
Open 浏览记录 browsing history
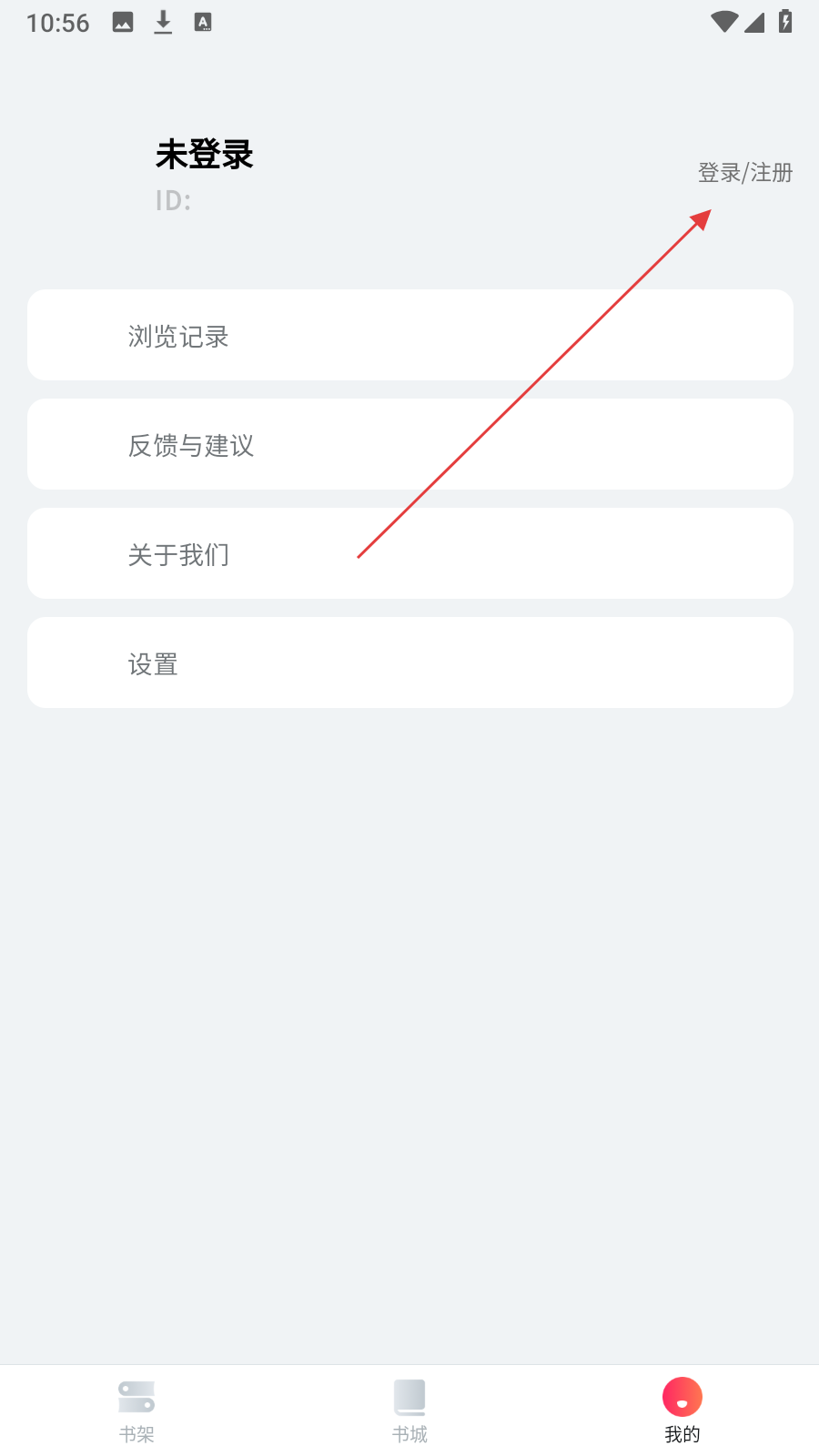(x=410, y=335)
